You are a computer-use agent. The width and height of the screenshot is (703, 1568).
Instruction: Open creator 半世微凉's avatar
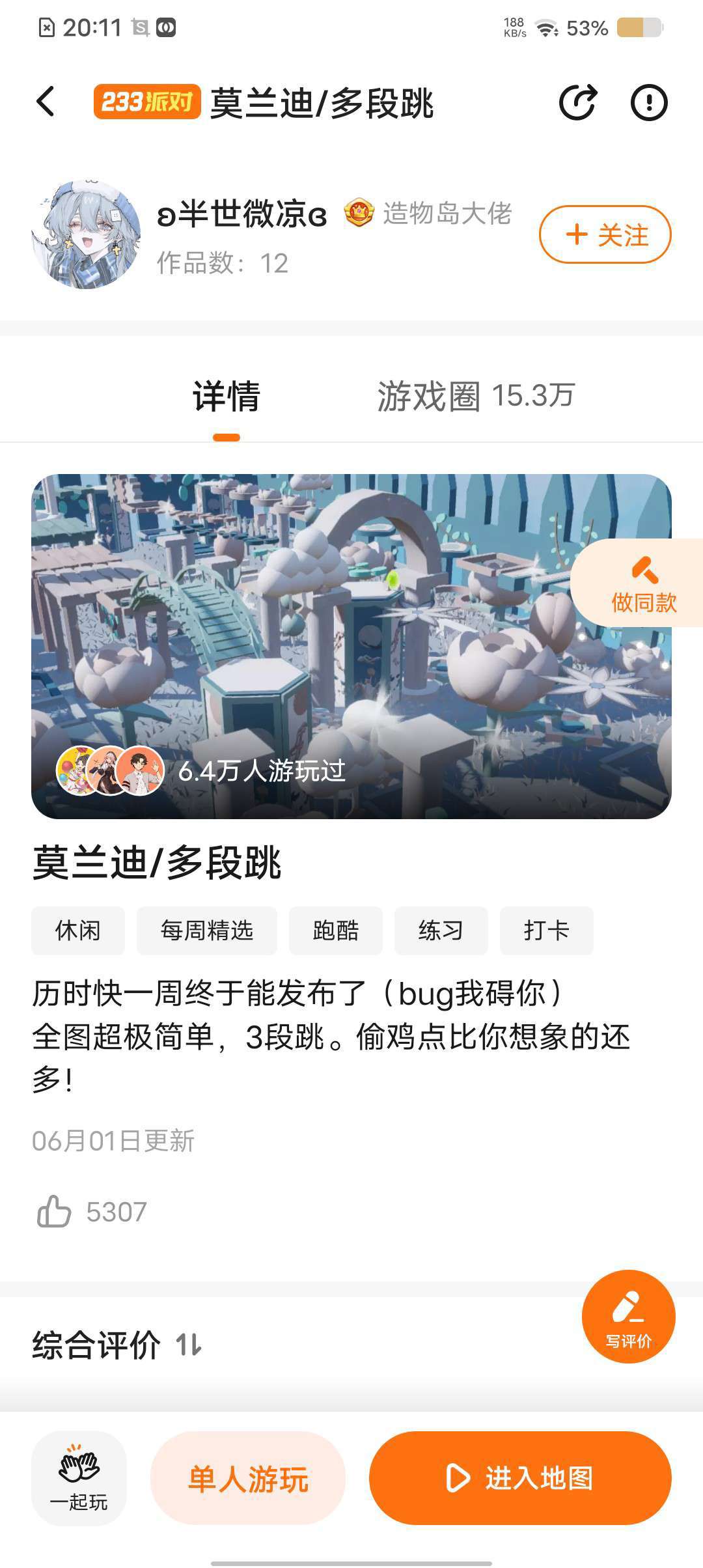[x=86, y=234]
